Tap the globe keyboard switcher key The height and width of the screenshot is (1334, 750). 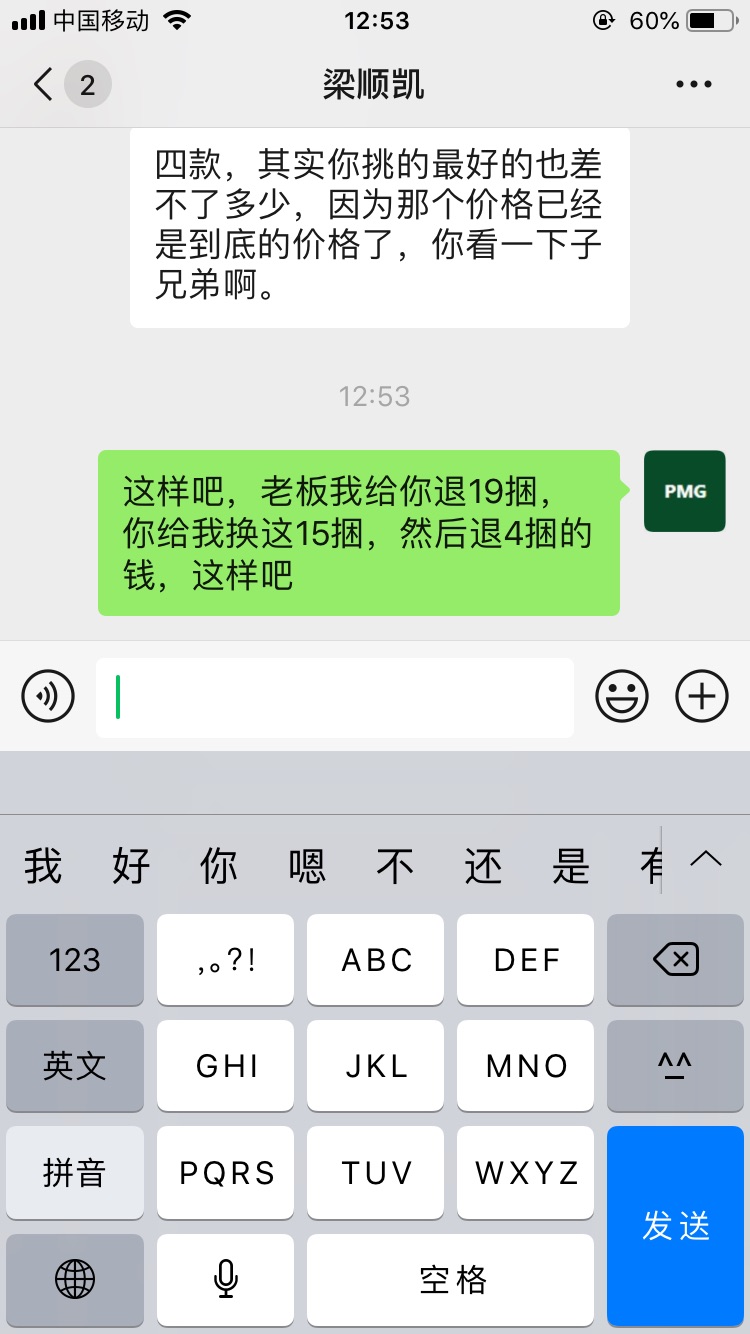coord(75,1278)
